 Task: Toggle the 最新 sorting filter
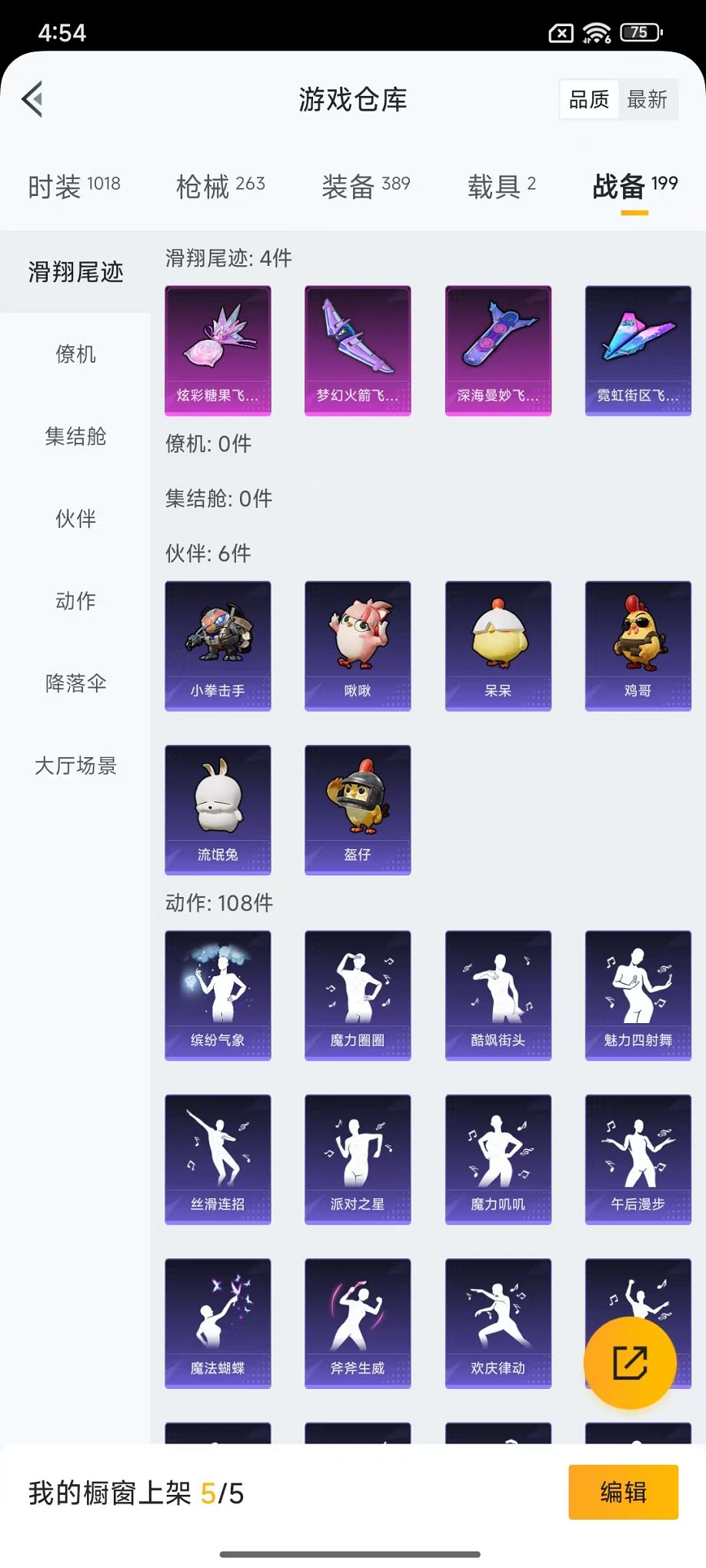[x=648, y=98]
